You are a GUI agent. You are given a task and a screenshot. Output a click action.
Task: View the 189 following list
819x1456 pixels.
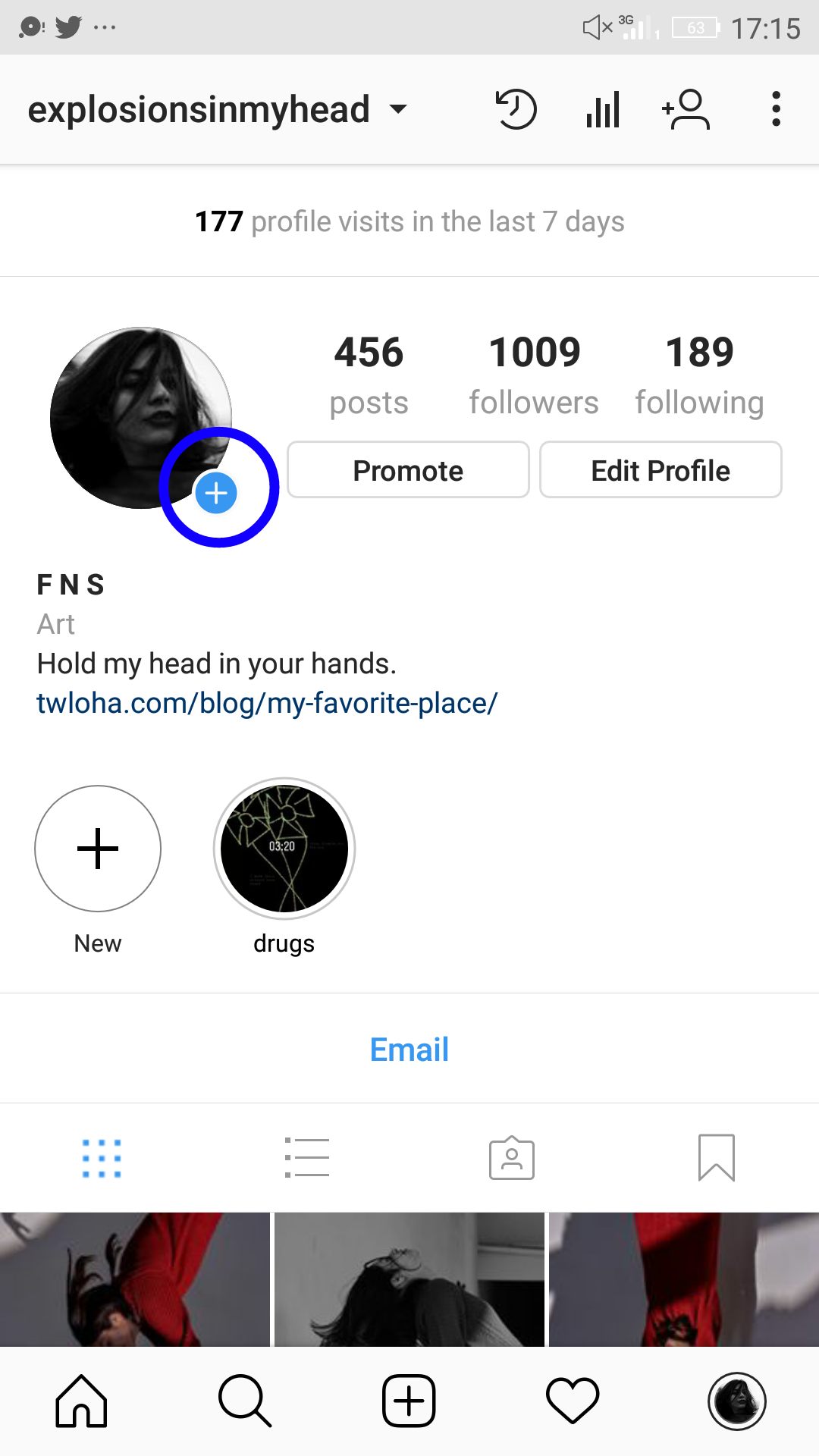(x=699, y=375)
